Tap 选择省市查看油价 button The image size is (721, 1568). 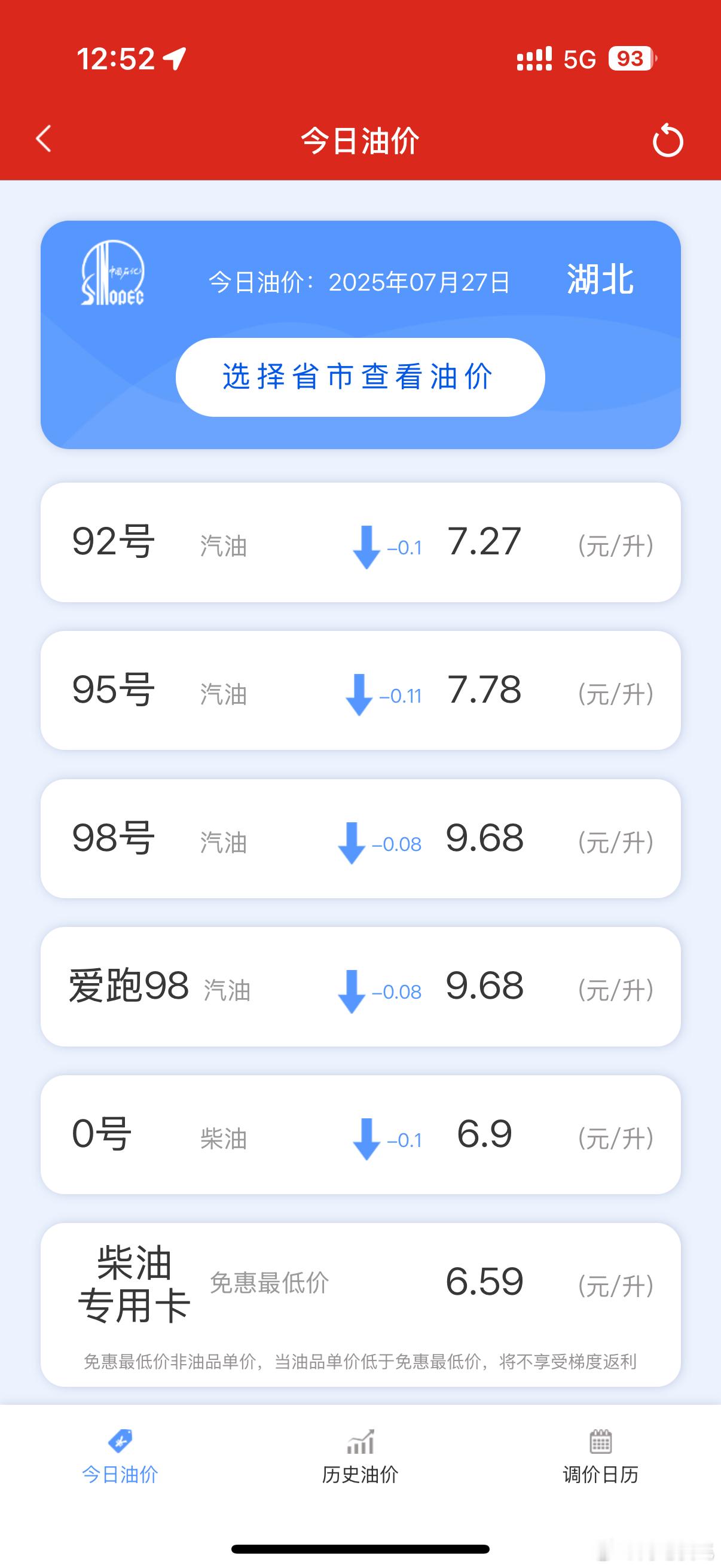click(x=360, y=377)
